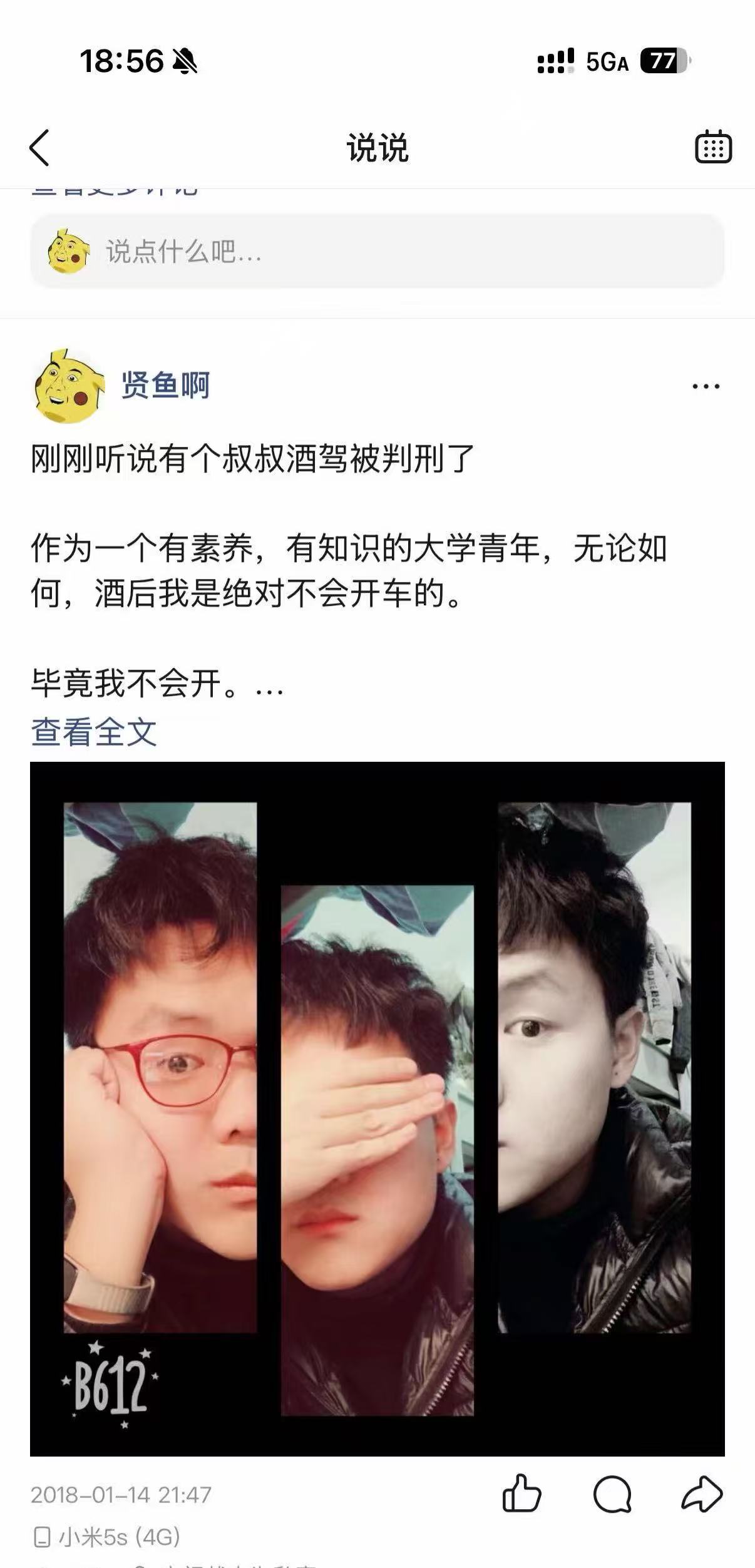Go back from the 说说 page
The image size is (755, 1568).
click(39, 148)
